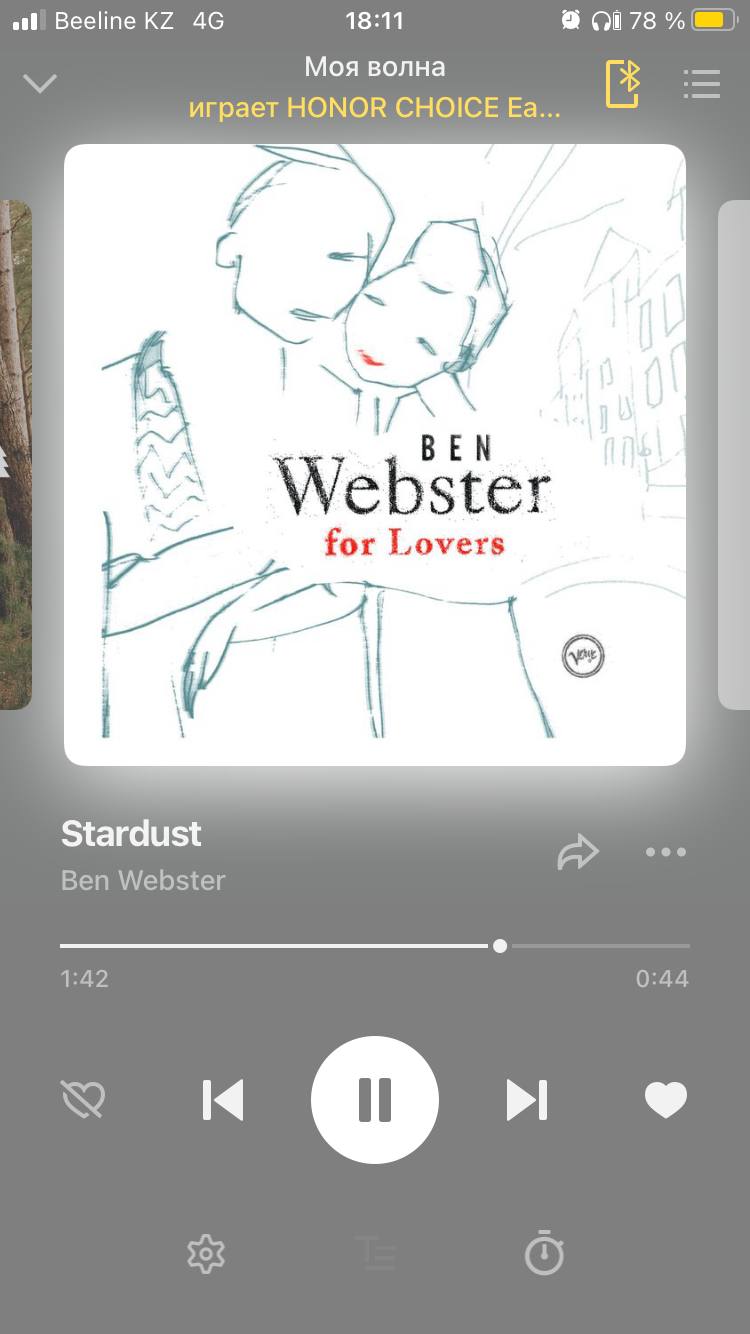Image resolution: width=750 pixels, height=1334 pixels.
Task: Skip to the next track
Action: coord(527,1100)
